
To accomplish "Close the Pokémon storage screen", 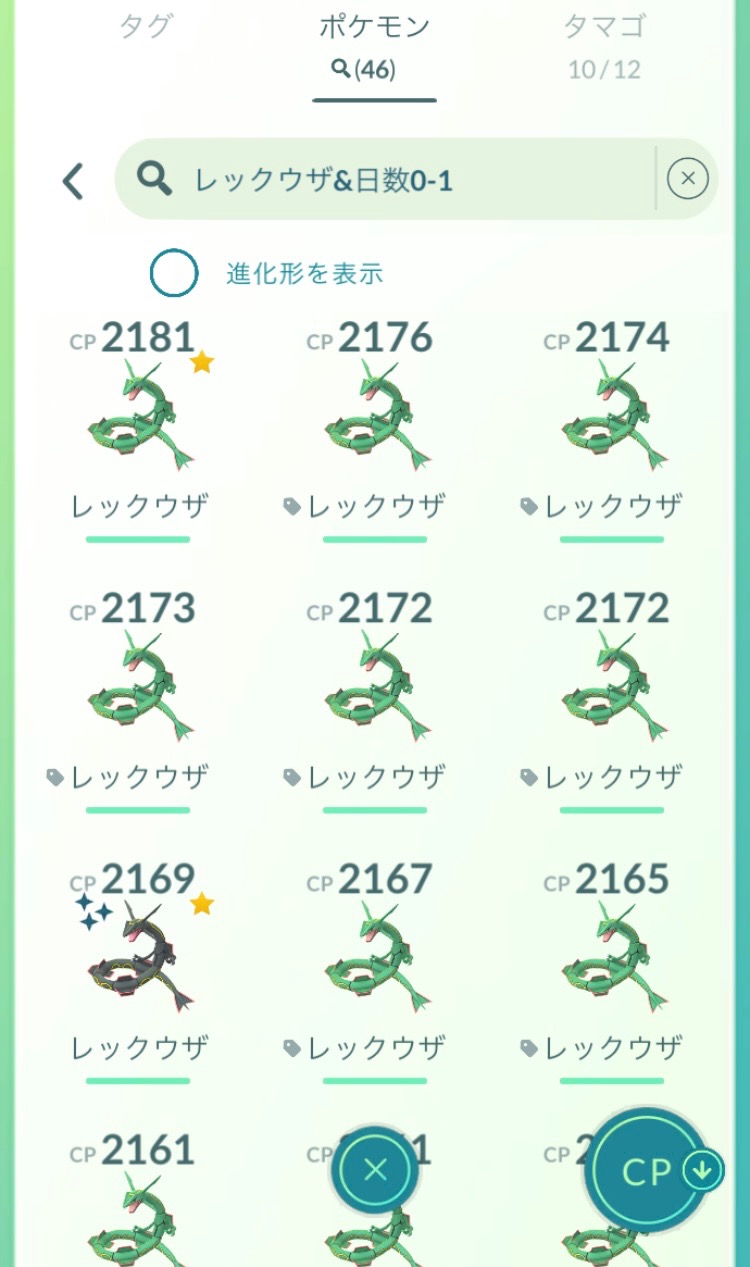I will (x=375, y=1169).
